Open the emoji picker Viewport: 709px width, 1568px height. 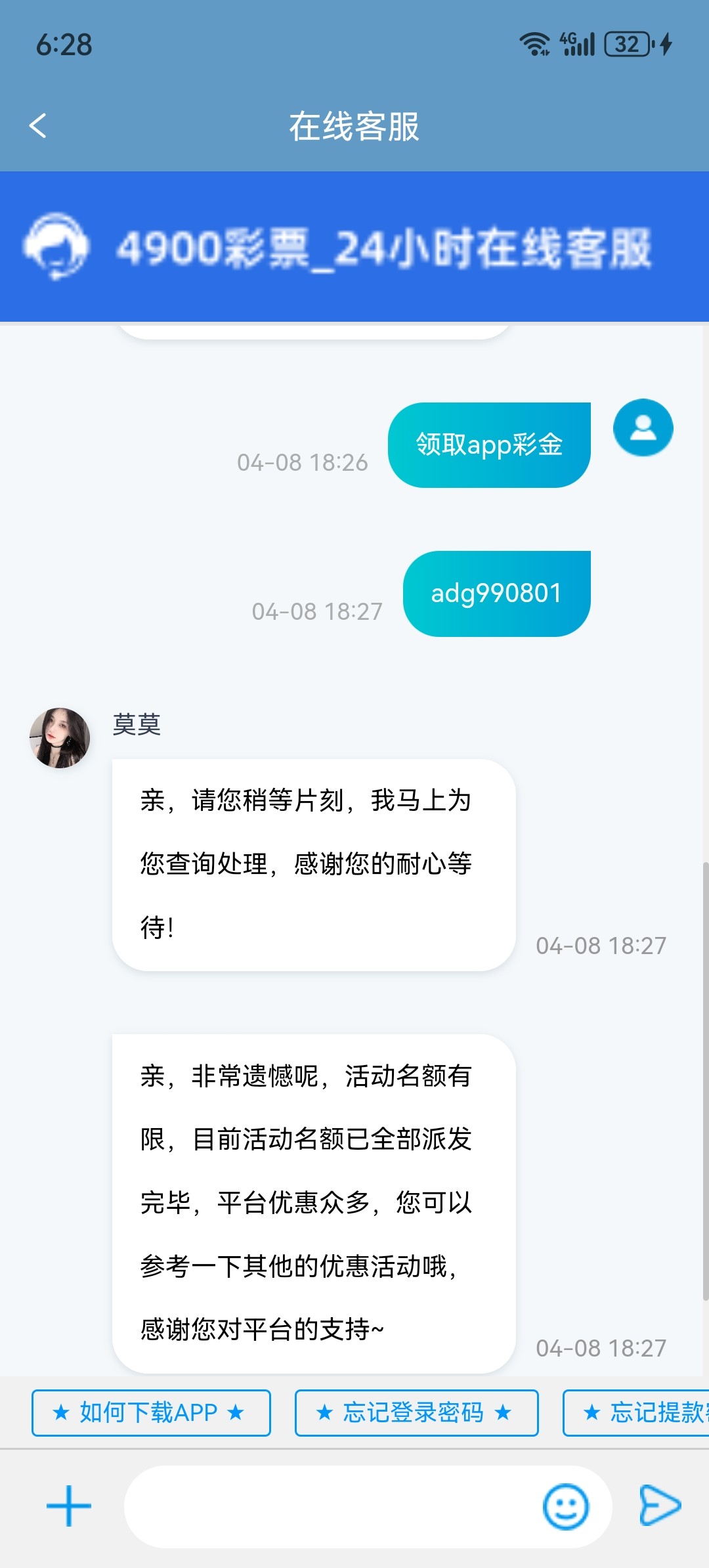tap(565, 1506)
